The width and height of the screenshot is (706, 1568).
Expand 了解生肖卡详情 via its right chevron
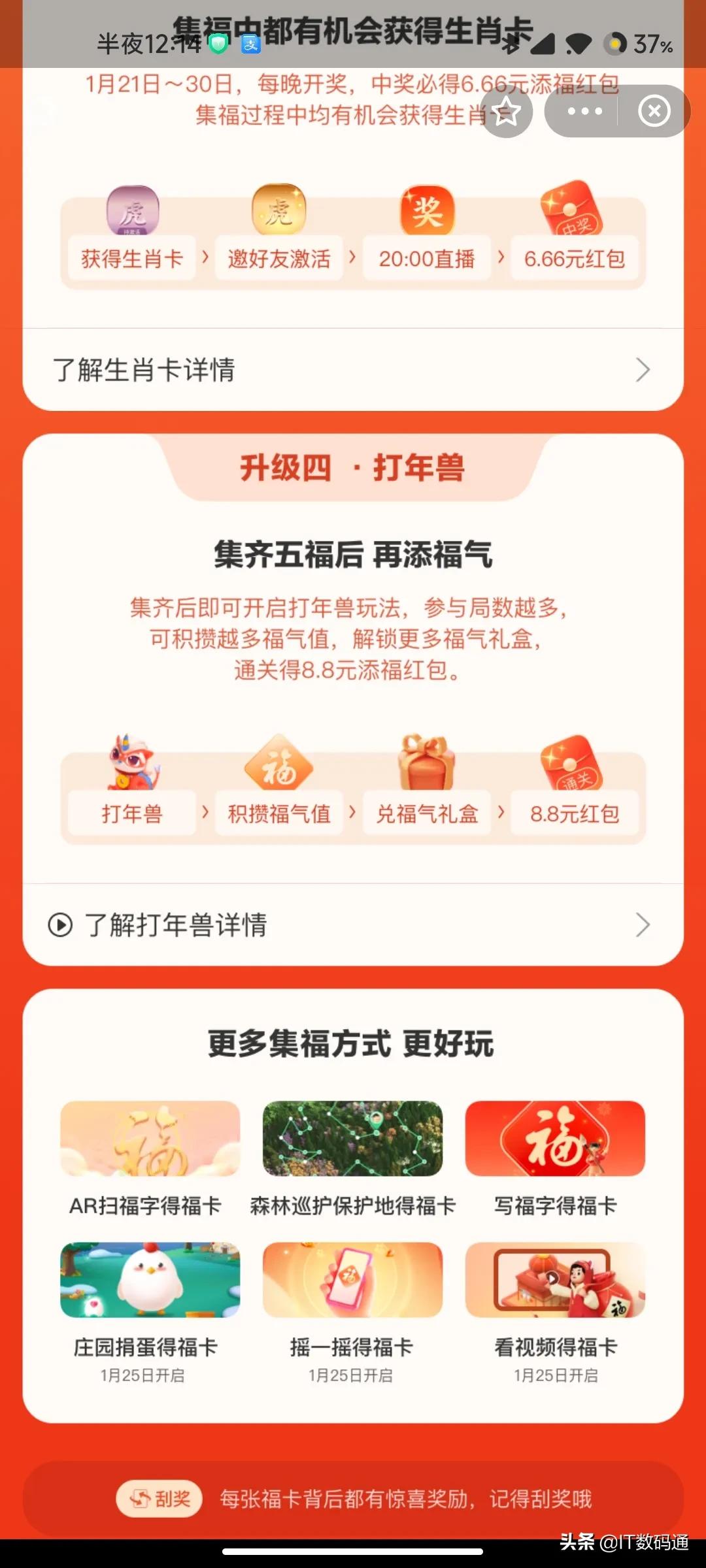(x=644, y=370)
